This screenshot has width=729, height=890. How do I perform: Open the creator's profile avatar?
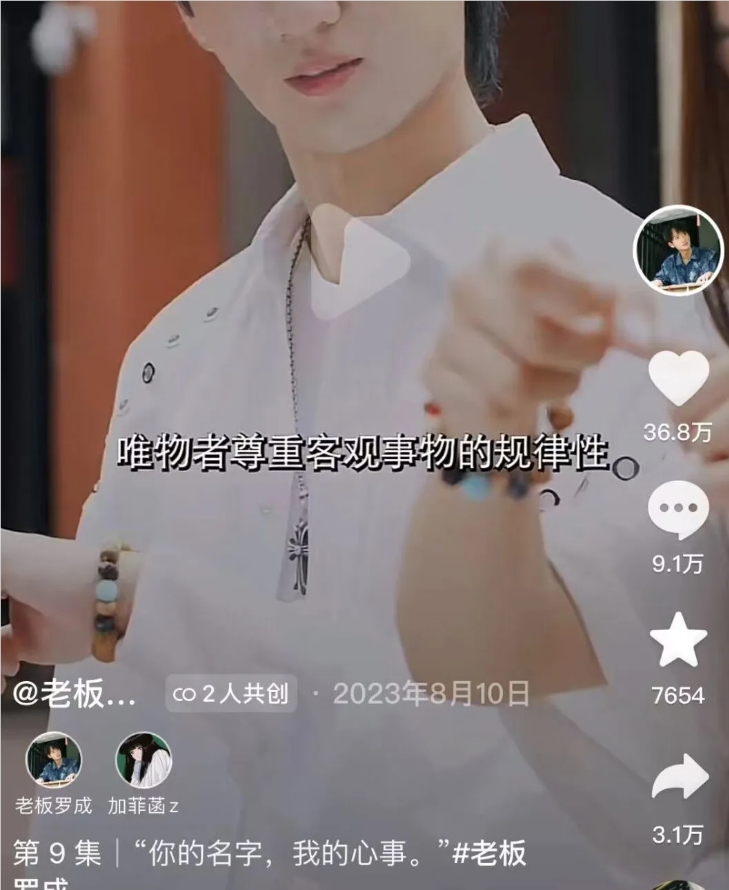[678, 251]
